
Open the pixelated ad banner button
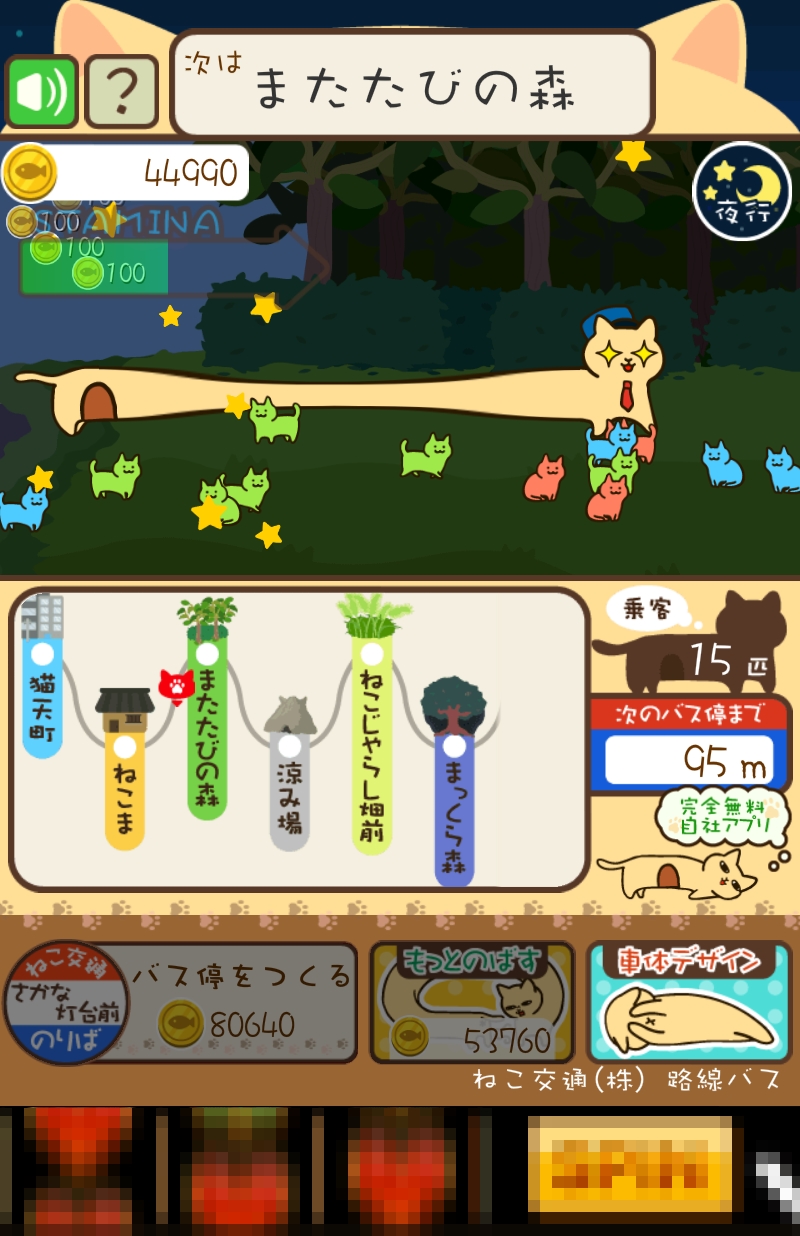(630, 1165)
